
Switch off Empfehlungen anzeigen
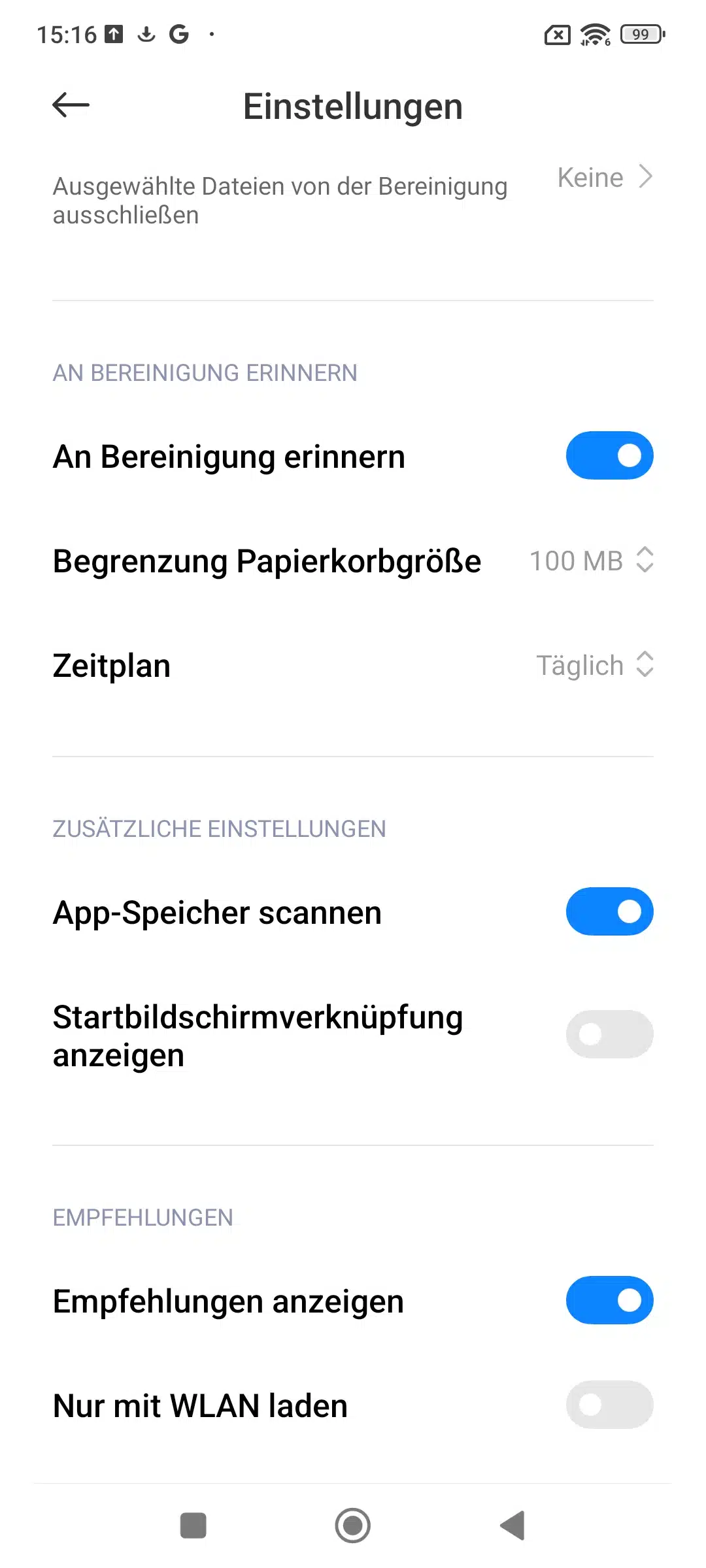coord(609,1300)
